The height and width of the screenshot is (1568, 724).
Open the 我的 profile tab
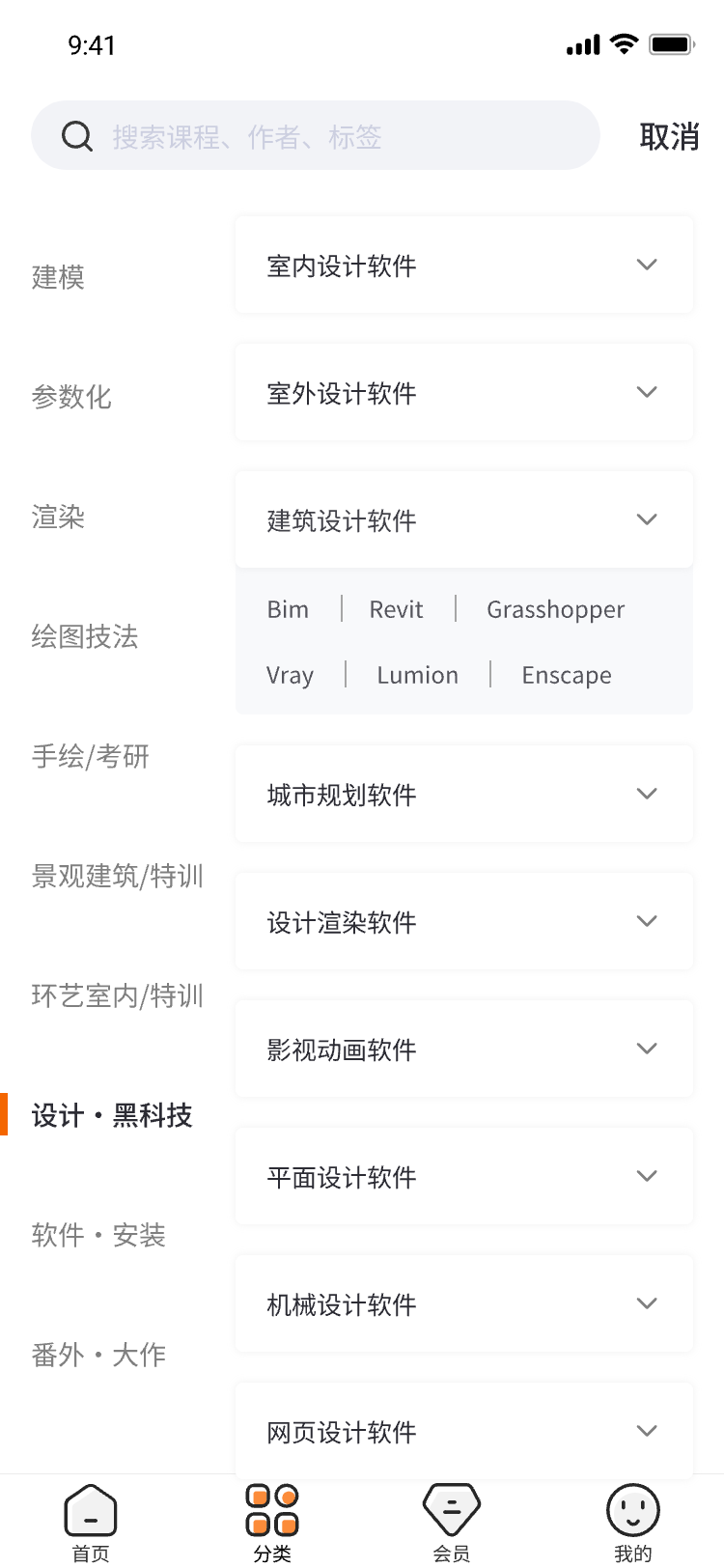tap(632, 1522)
